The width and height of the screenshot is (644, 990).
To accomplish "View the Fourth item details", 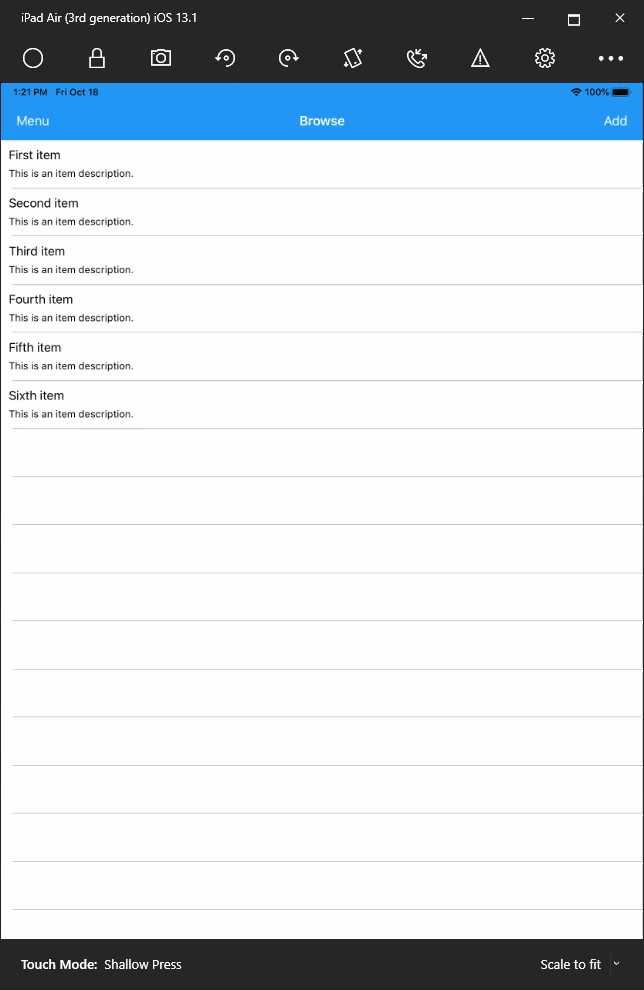I will [320, 308].
